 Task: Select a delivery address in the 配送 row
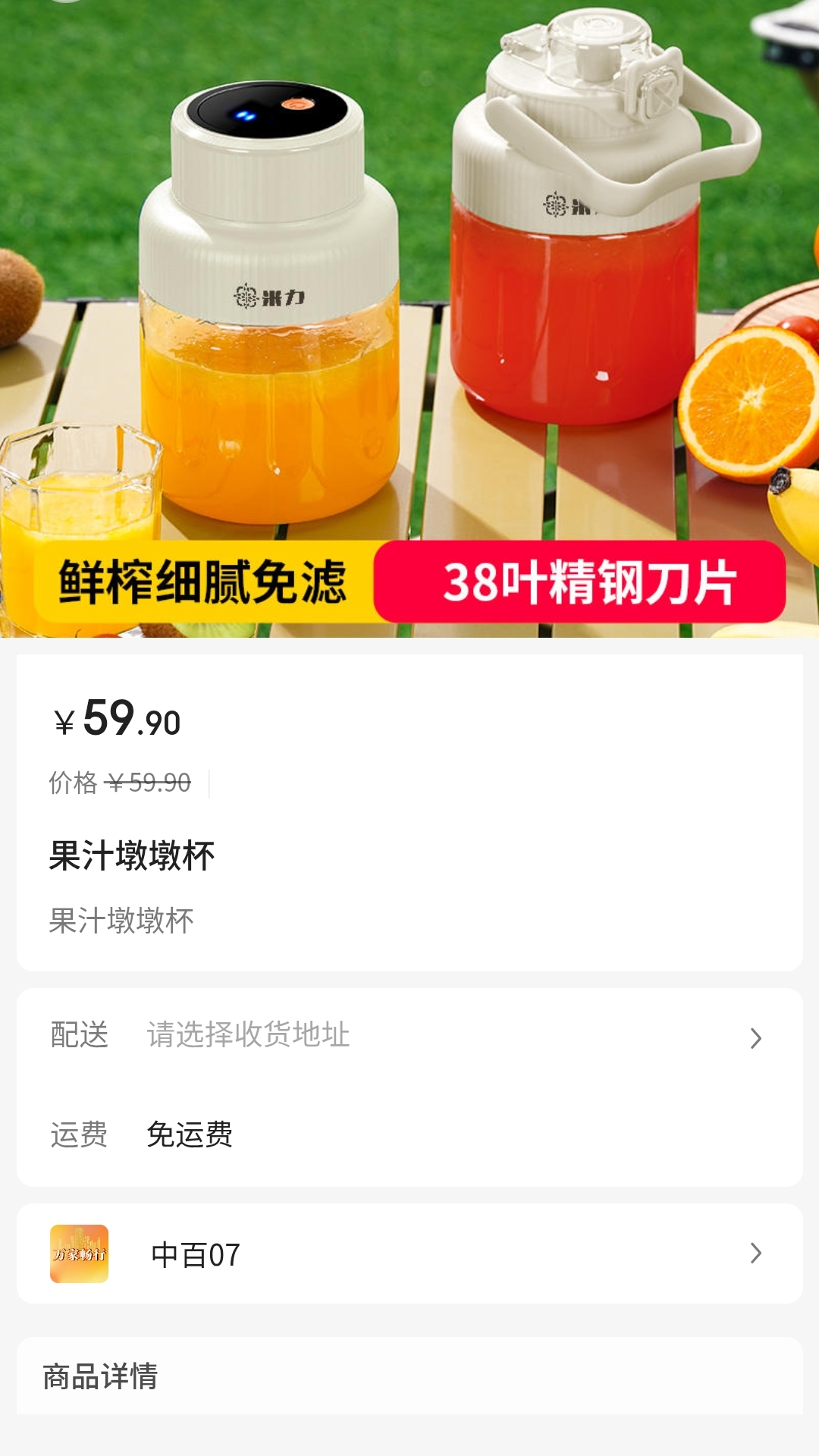[409, 1036]
